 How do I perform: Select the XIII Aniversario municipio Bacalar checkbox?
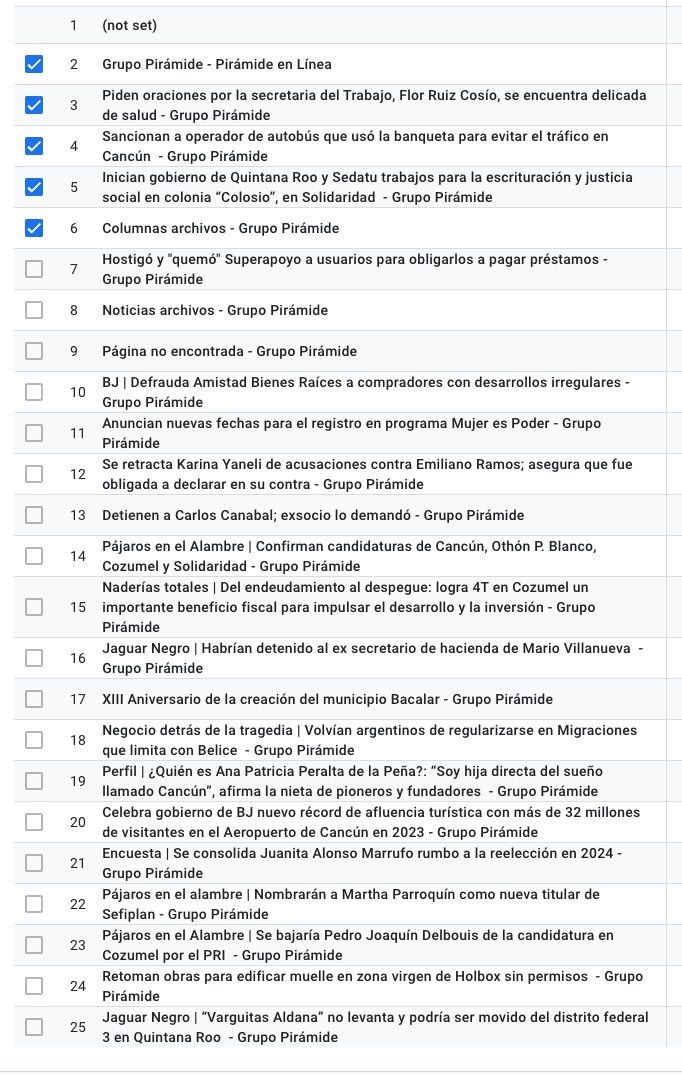point(34,699)
